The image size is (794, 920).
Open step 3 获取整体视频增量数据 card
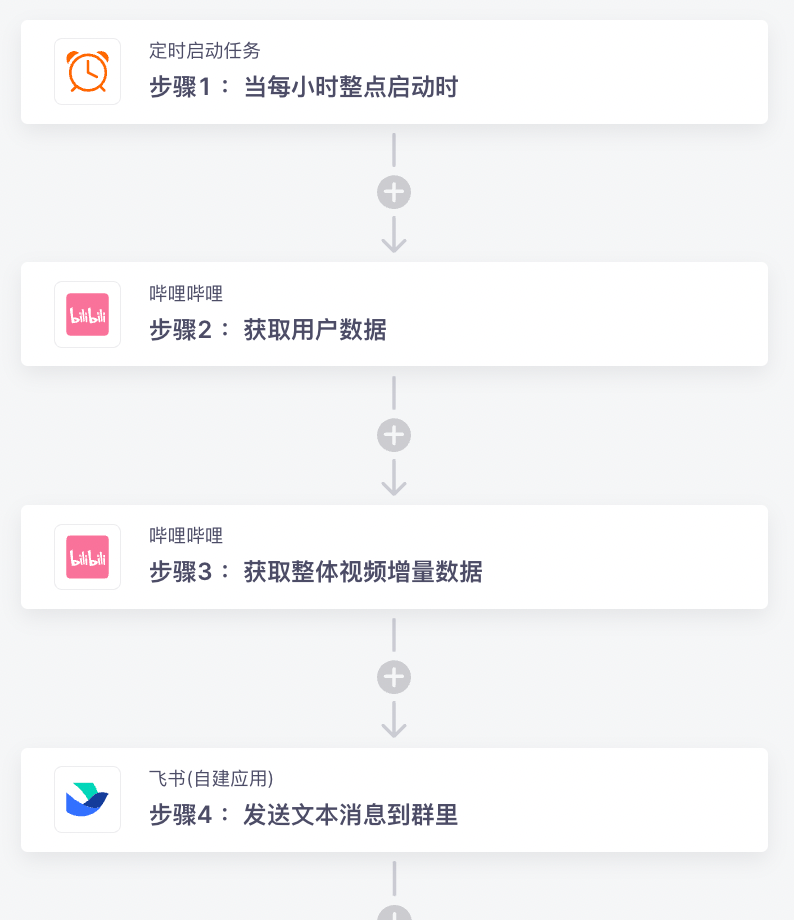(394, 557)
